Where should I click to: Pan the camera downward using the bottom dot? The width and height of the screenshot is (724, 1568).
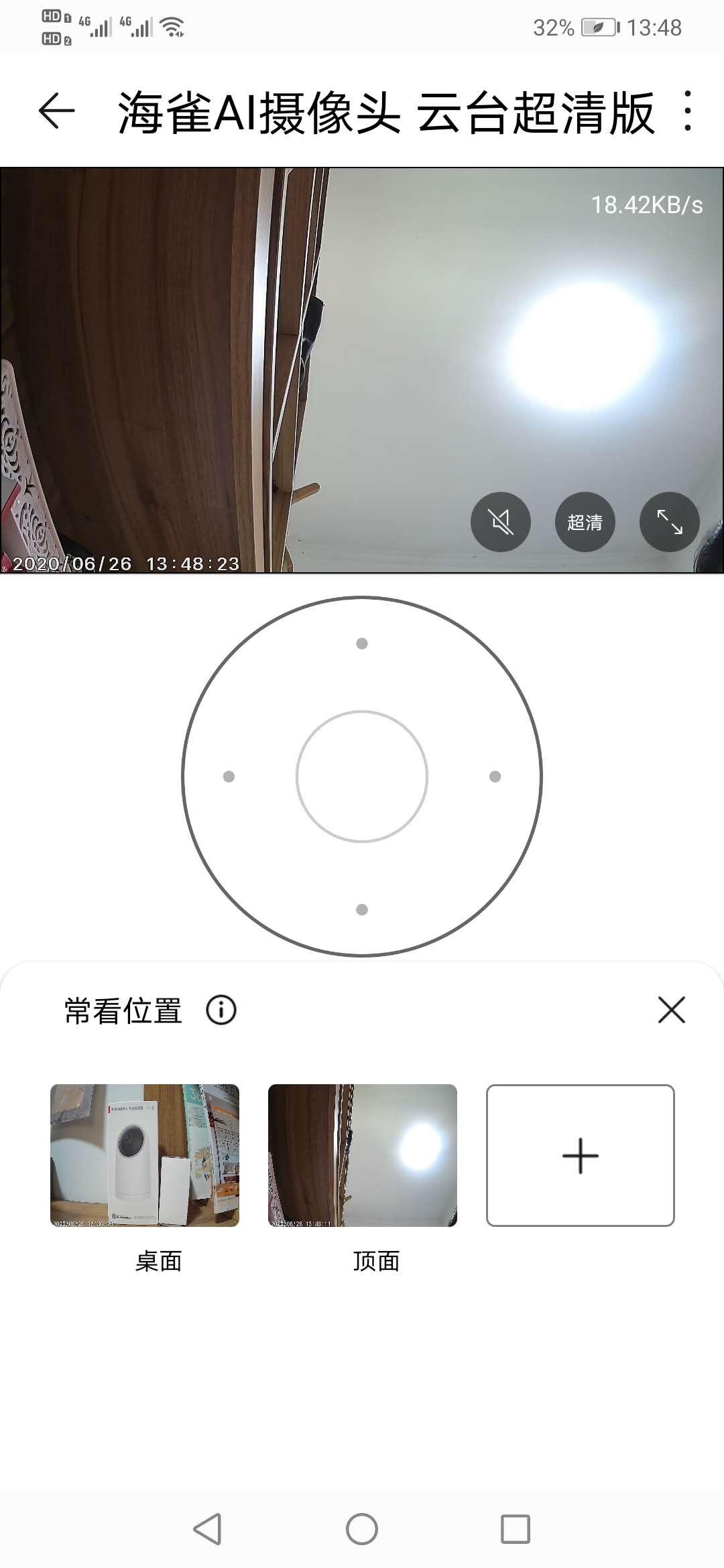click(362, 908)
